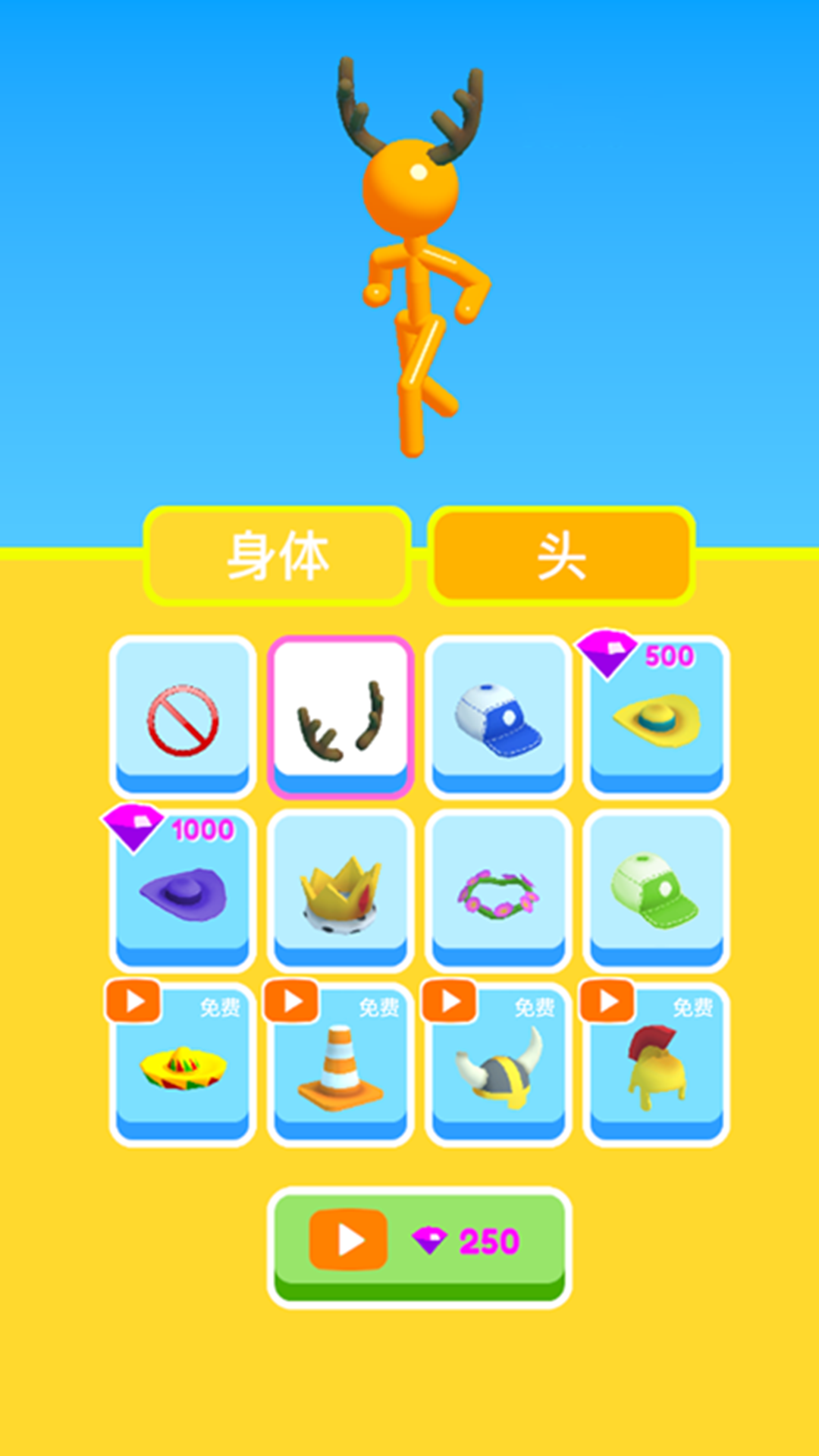819x1456 pixels.
Task: Equip the blue baseball cap
Action: [x=498, y=718]
